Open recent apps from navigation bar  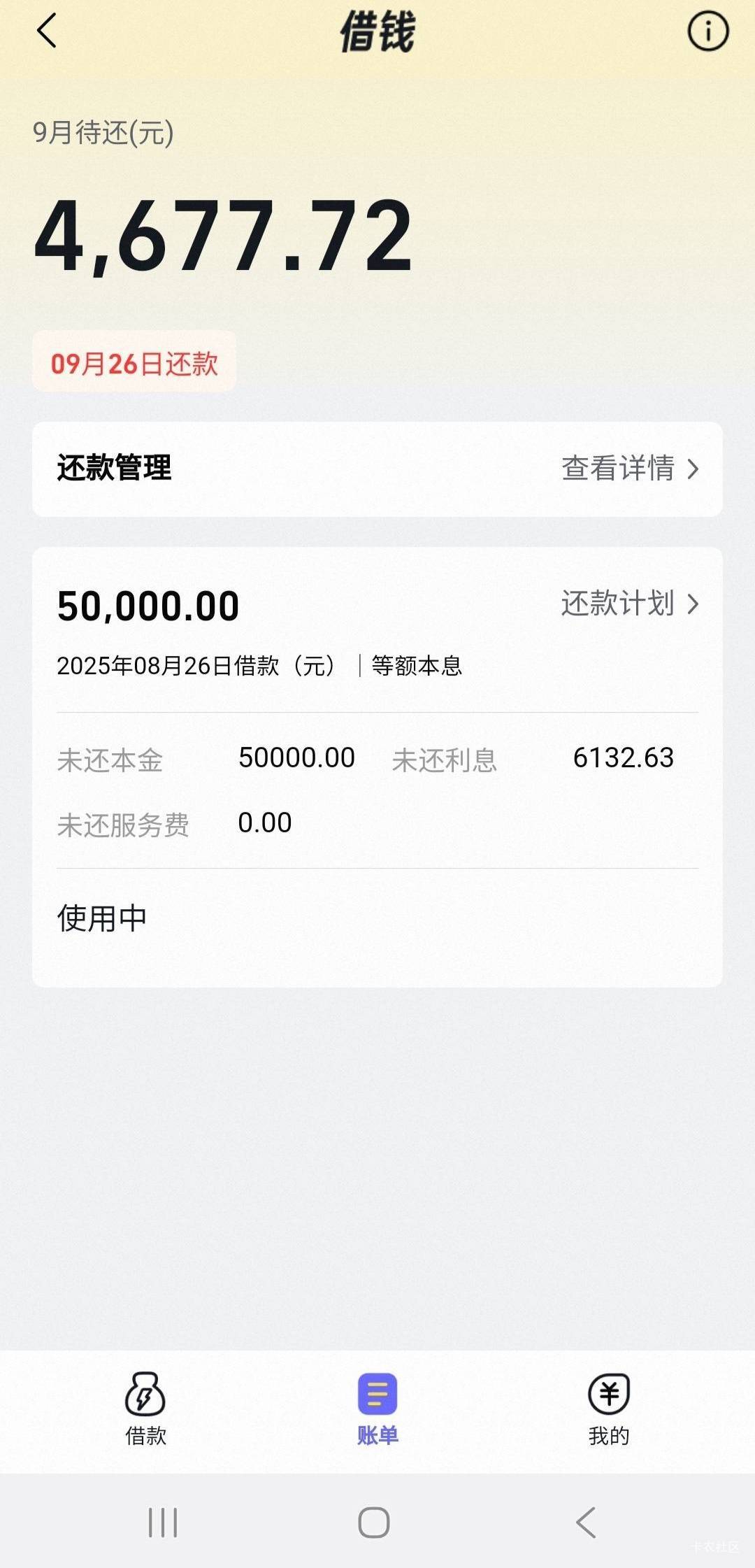coord(163,1522)
